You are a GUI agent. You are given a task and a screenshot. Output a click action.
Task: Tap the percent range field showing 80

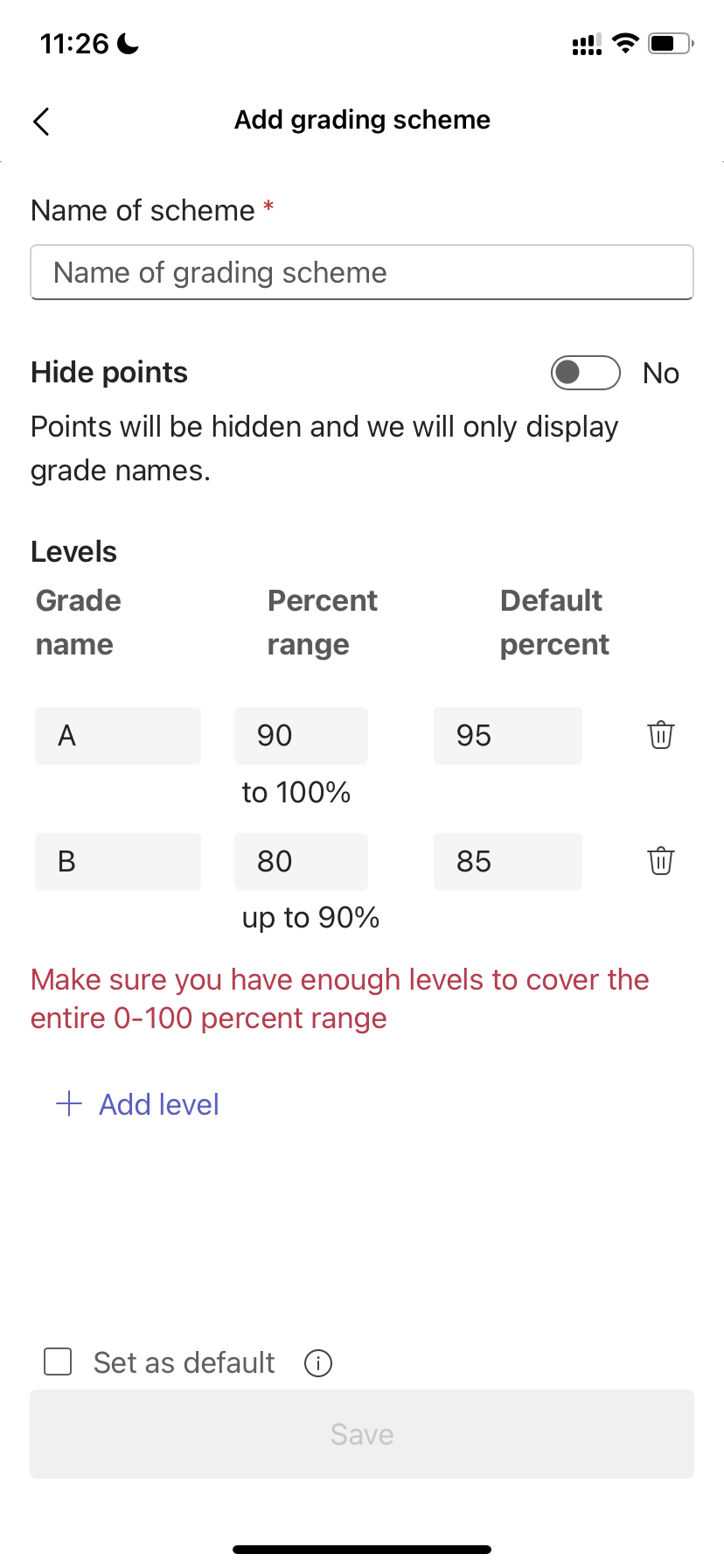point(301,861)
